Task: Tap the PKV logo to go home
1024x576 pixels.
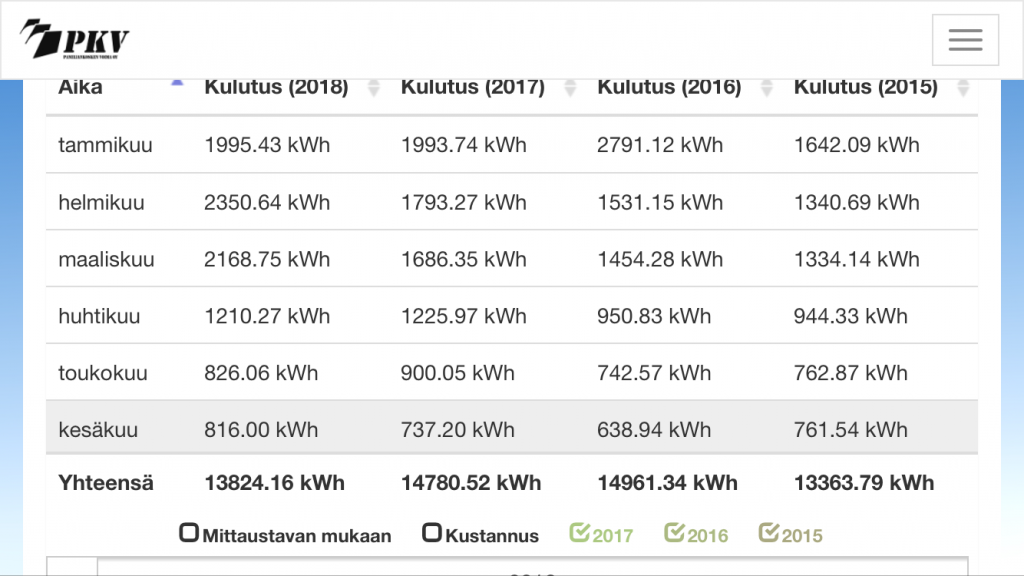Action: tap(76, 40)
